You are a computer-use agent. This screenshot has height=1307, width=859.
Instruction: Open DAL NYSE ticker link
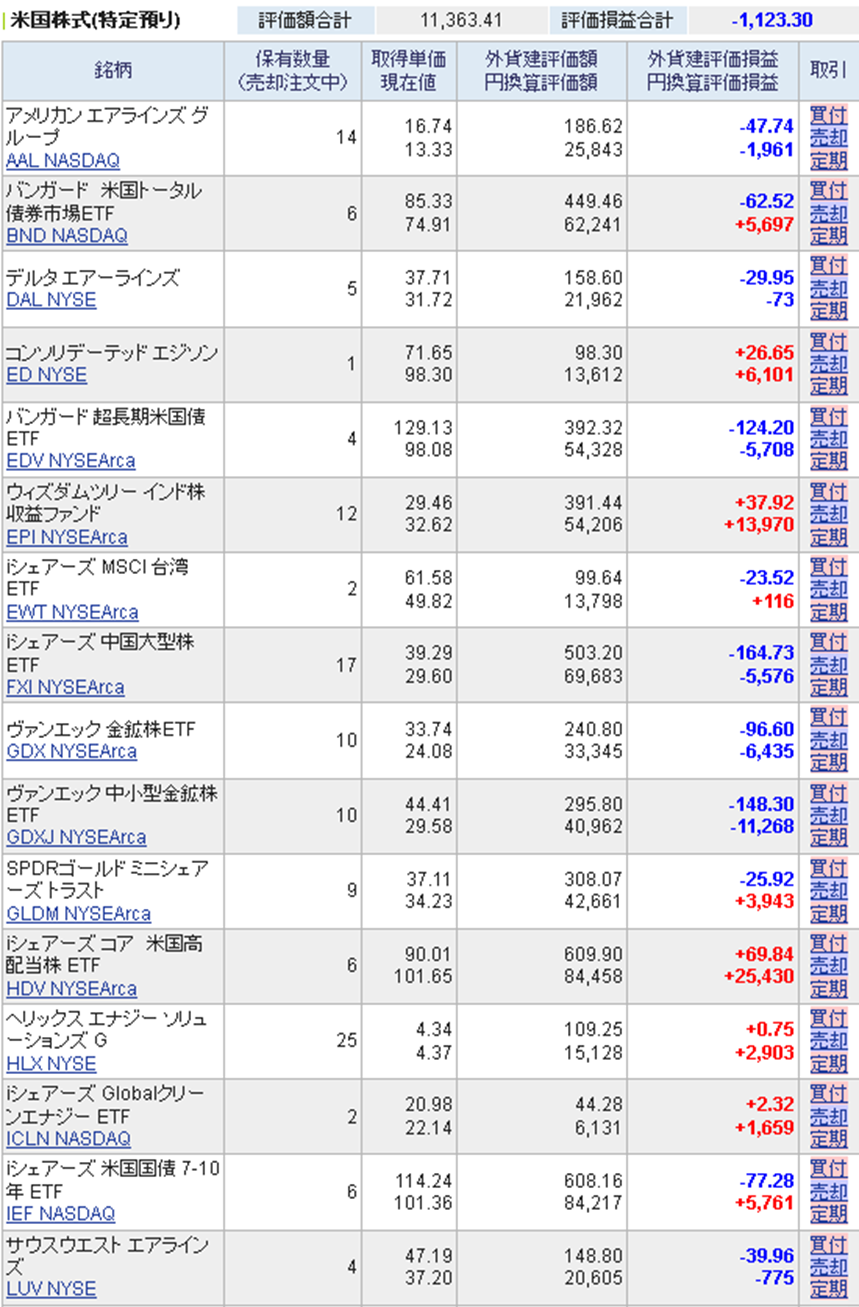(x=51, y=299)
